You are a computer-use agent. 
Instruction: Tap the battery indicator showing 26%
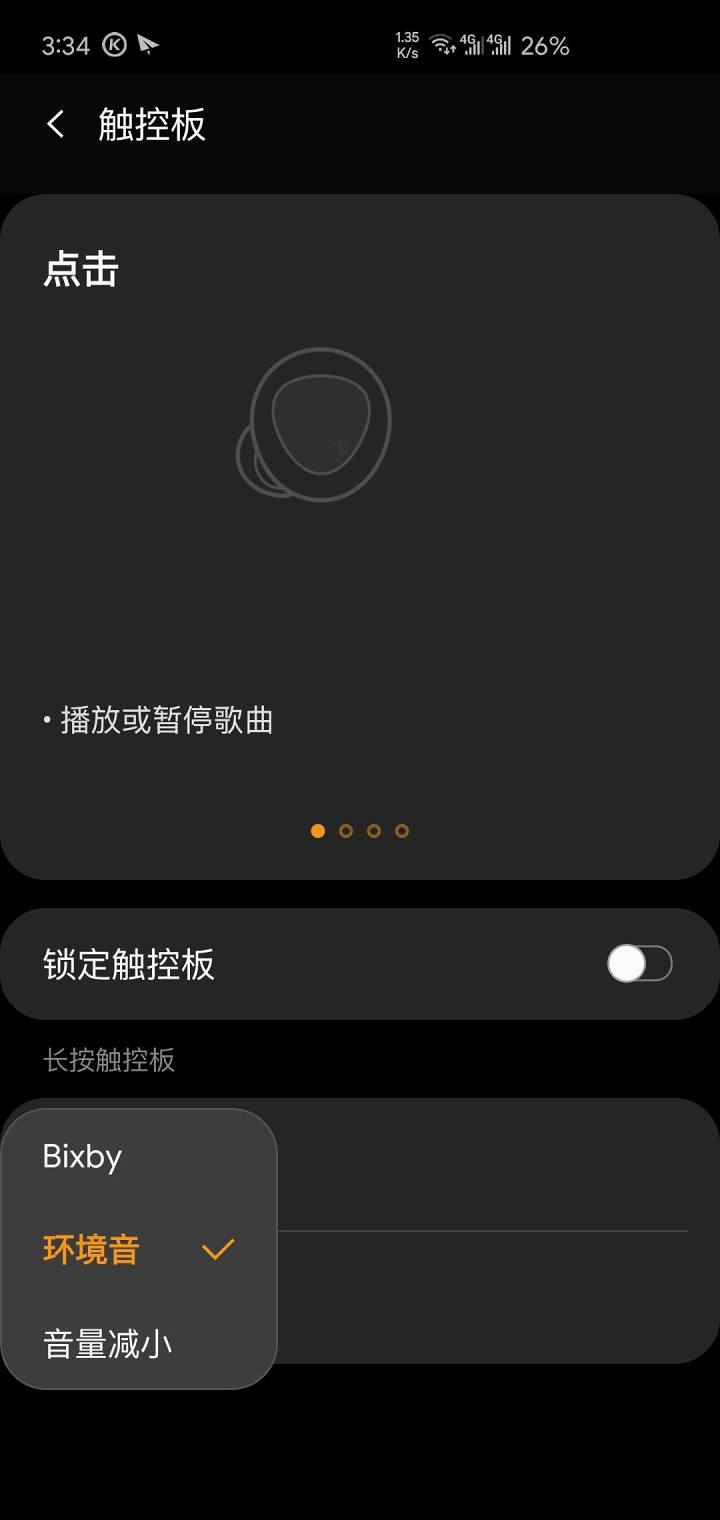click(545, 44)
